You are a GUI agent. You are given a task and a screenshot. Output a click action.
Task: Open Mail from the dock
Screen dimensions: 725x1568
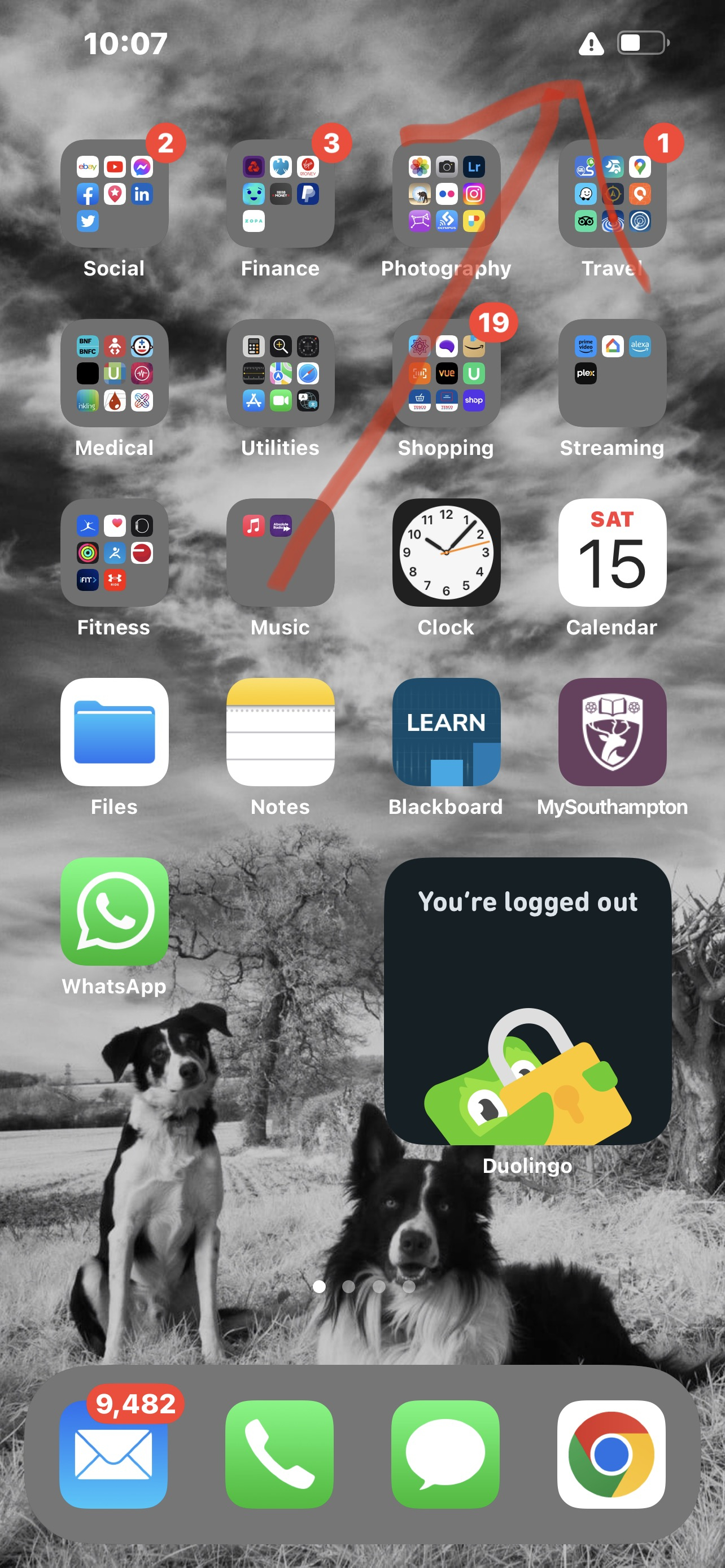coord(114,1453)
